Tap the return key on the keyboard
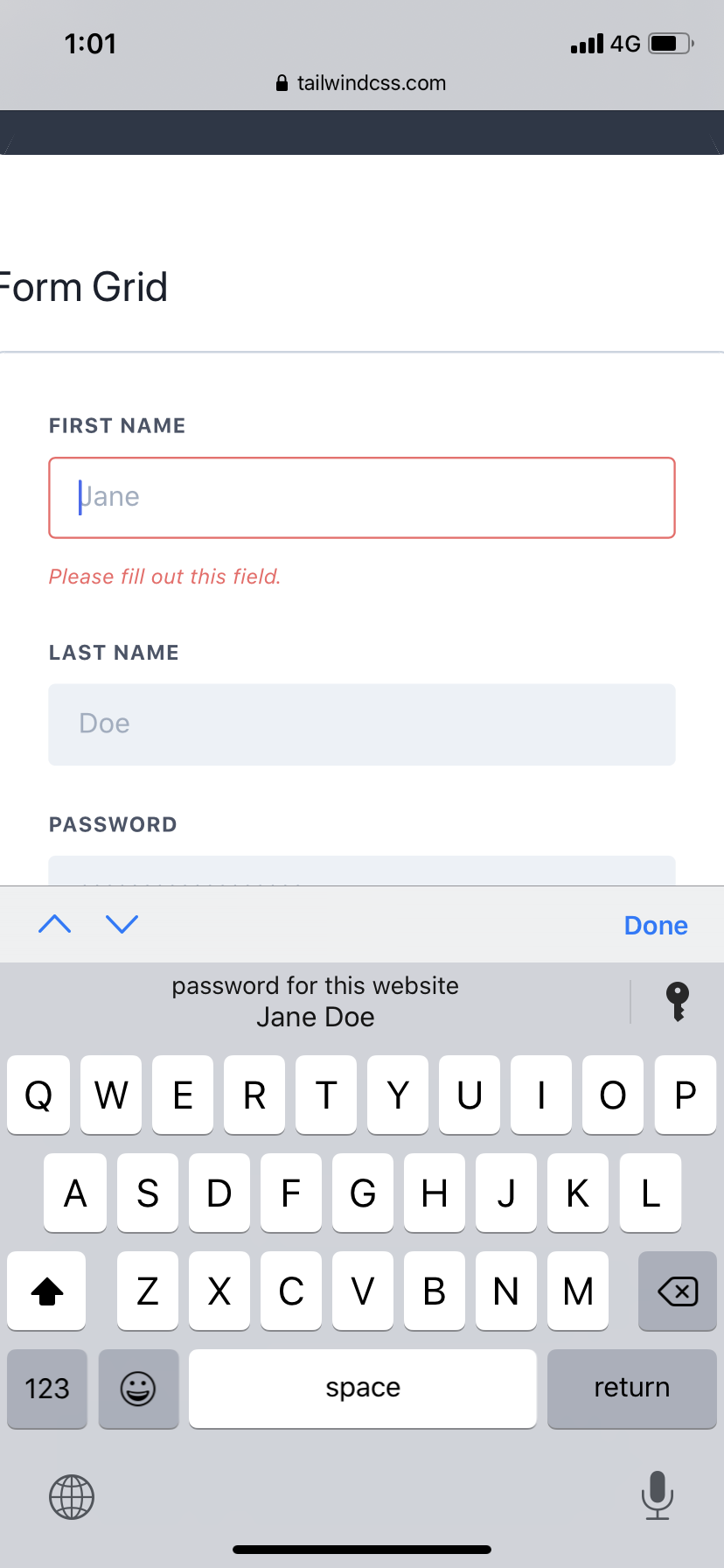Viewport: 724px width, 1568px height. [631, 1389]
